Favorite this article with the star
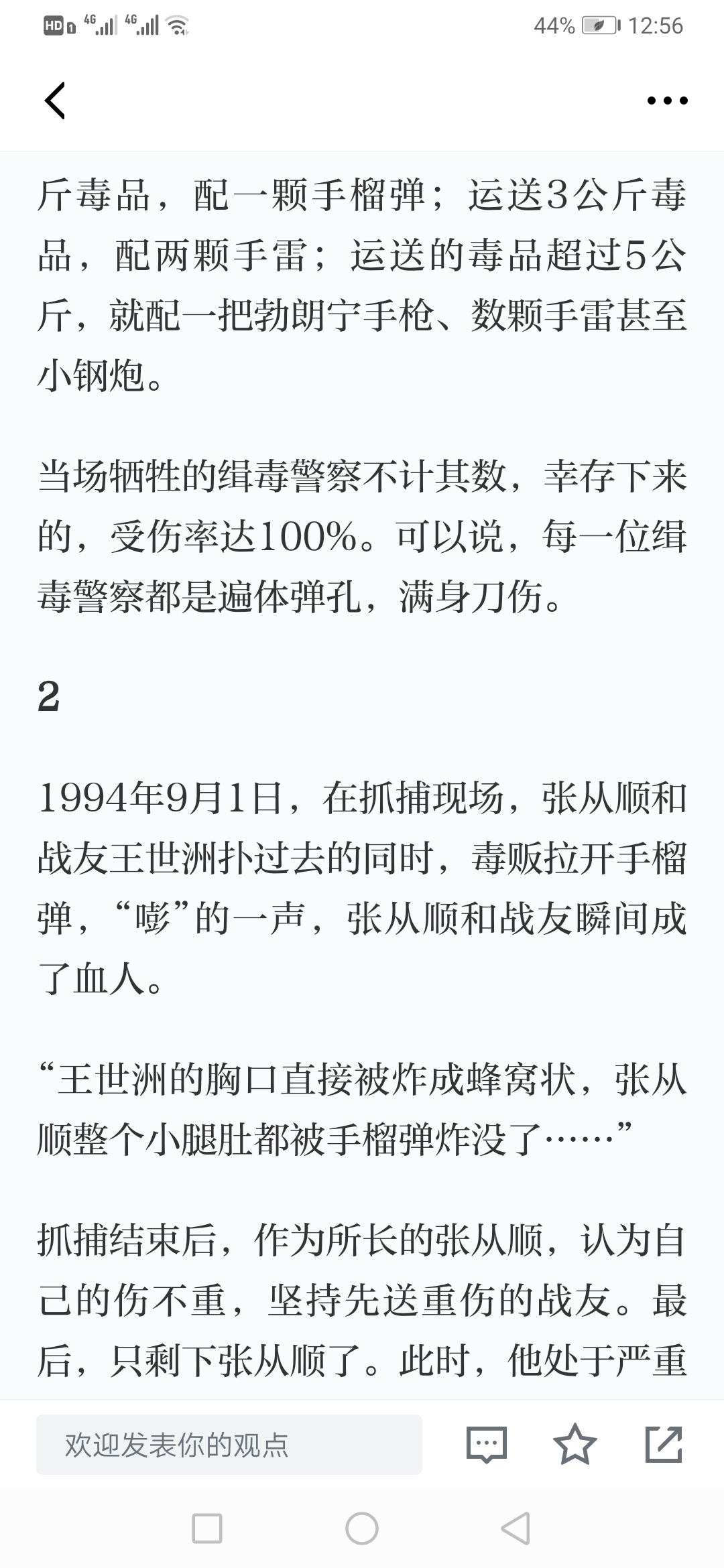Screen dimensions: 724x1568 575,1443
